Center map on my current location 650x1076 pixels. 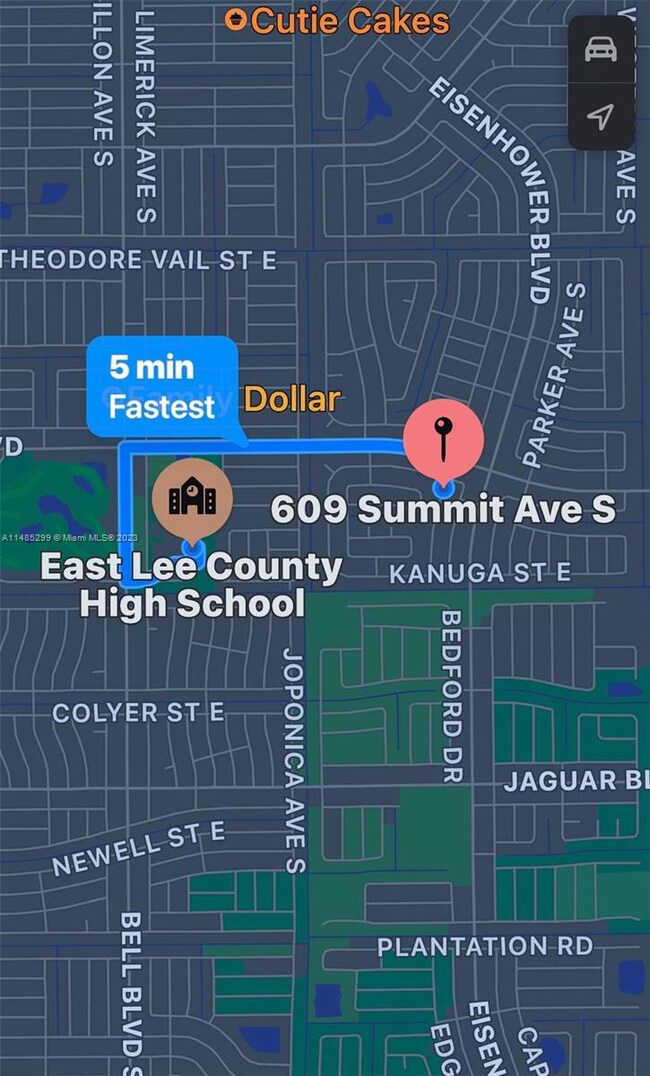point(600,118)
